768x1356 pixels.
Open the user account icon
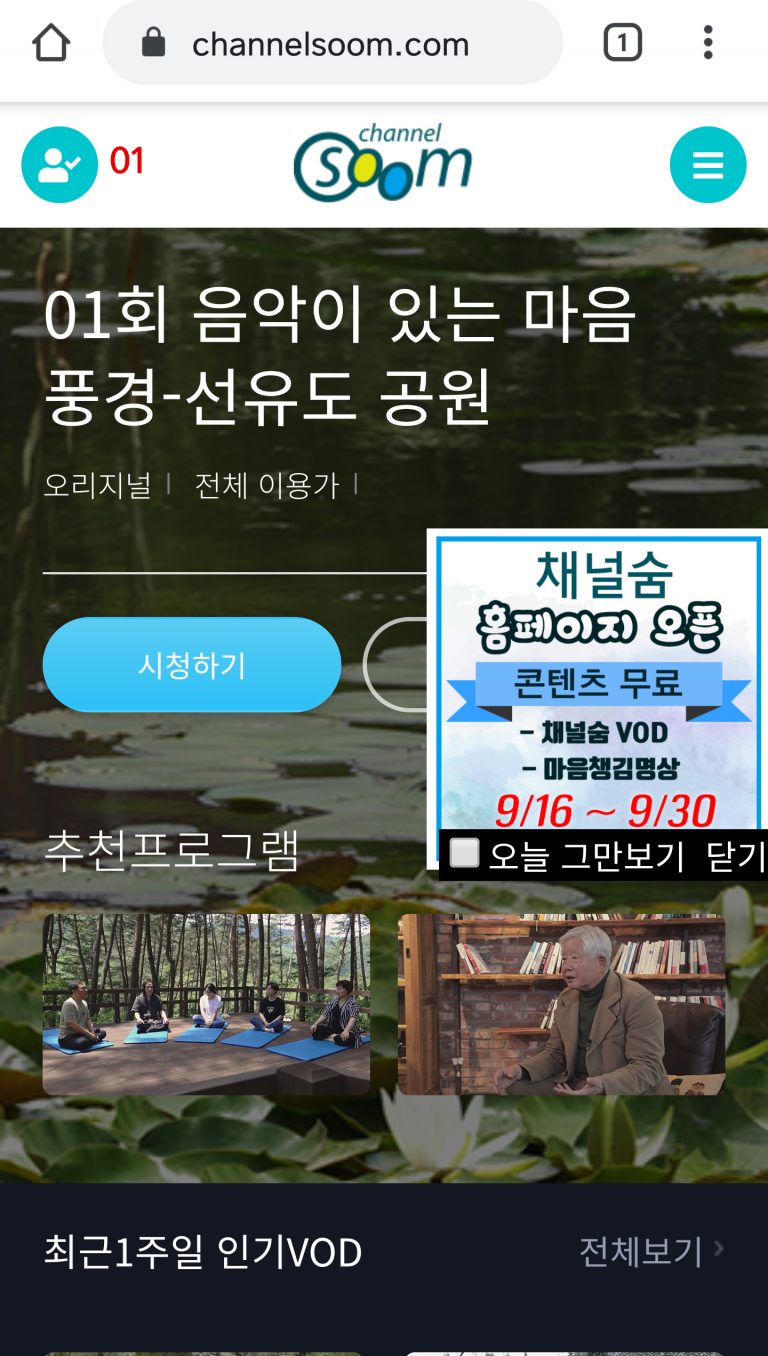(x=60, y=165)
